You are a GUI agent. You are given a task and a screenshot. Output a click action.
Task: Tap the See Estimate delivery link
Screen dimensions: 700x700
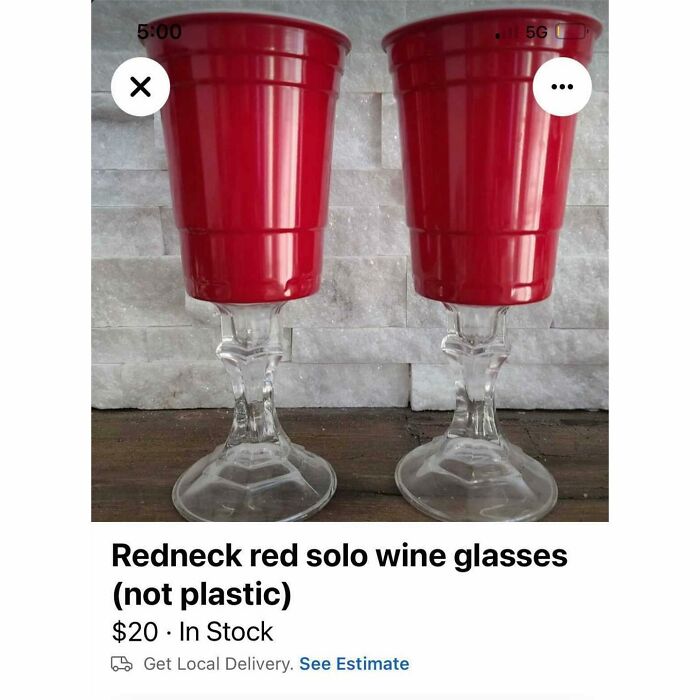click(354, 664)
